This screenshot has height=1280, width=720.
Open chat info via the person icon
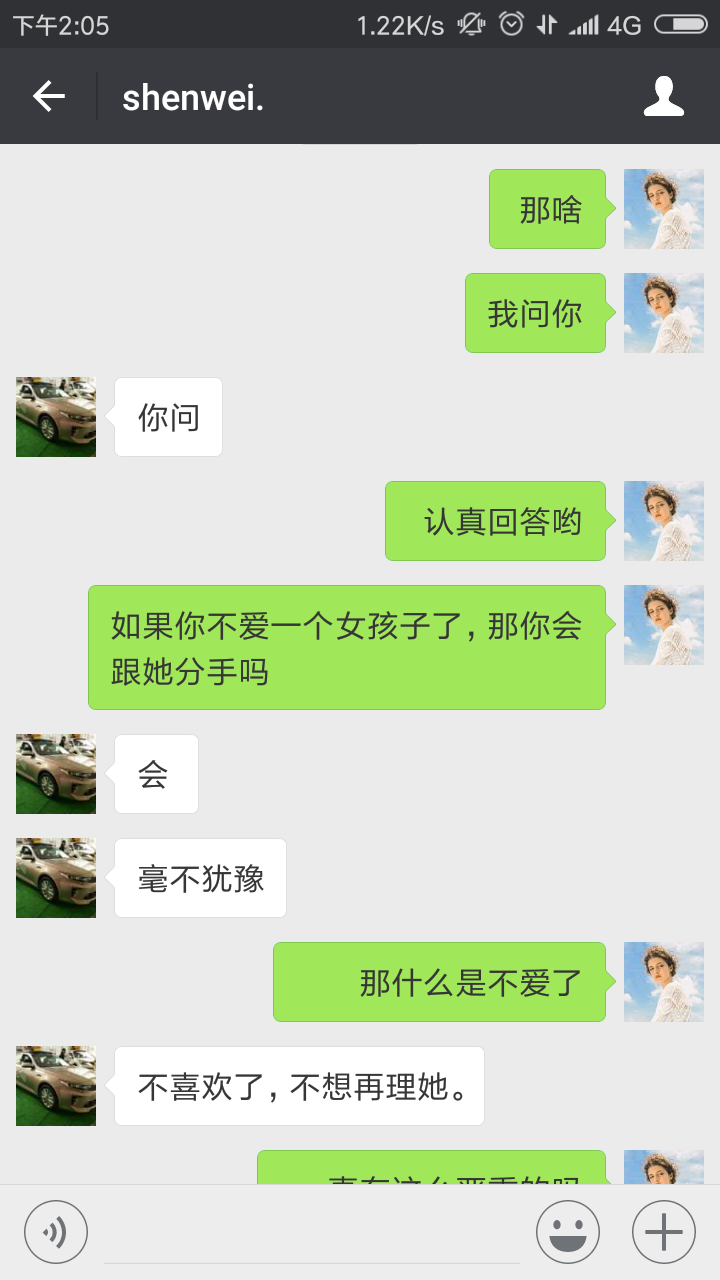663,97
